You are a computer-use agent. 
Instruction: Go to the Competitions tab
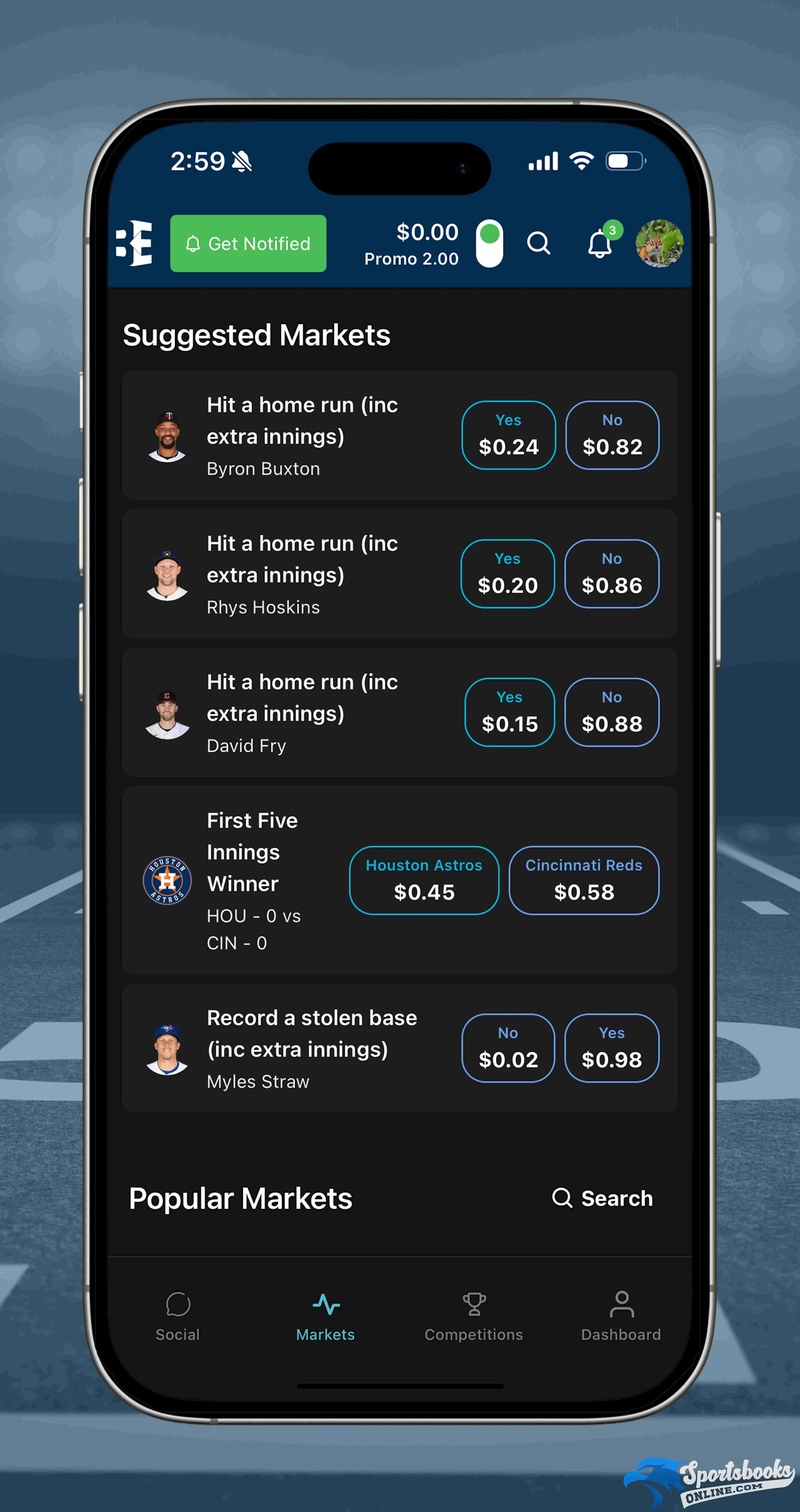click(x=473, y=1316)
